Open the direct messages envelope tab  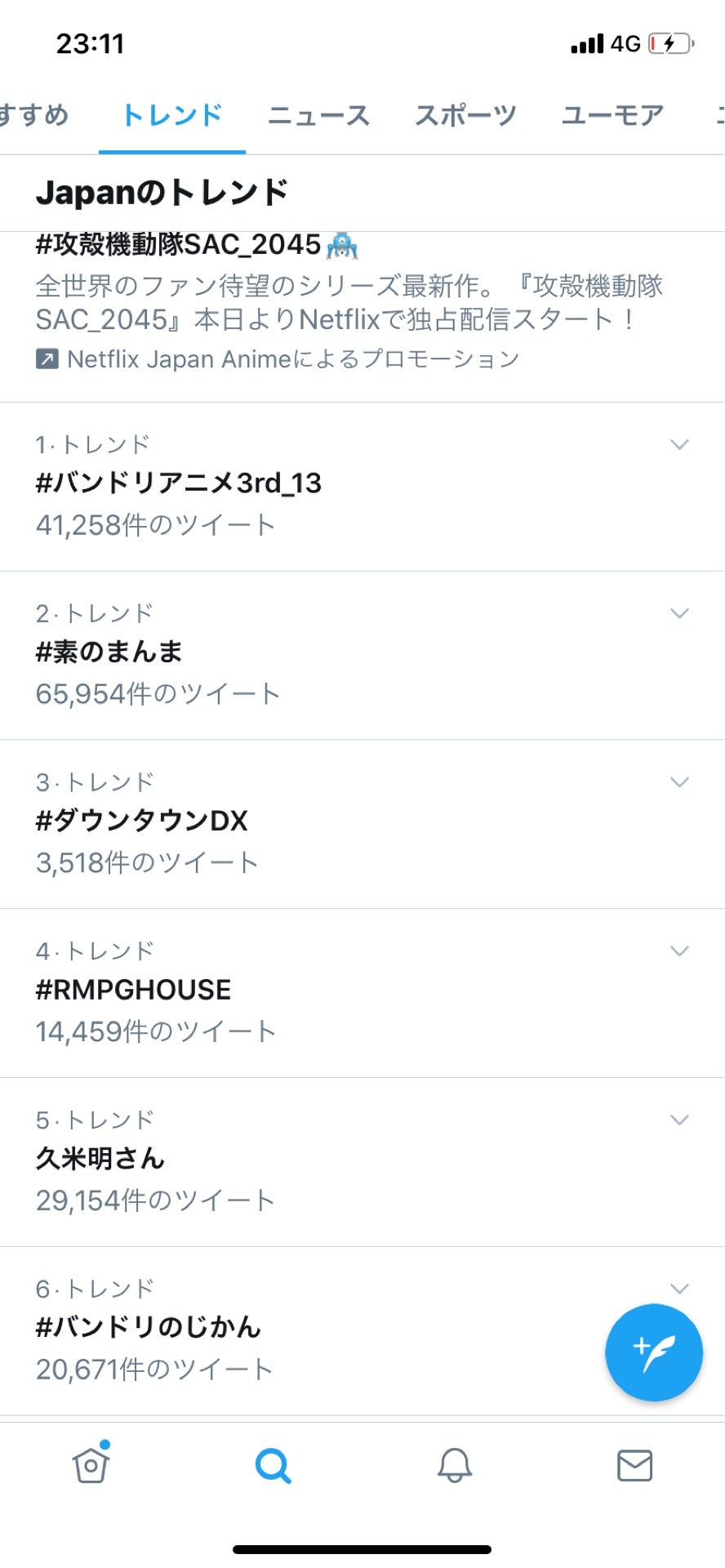[x=634, y=1466]
